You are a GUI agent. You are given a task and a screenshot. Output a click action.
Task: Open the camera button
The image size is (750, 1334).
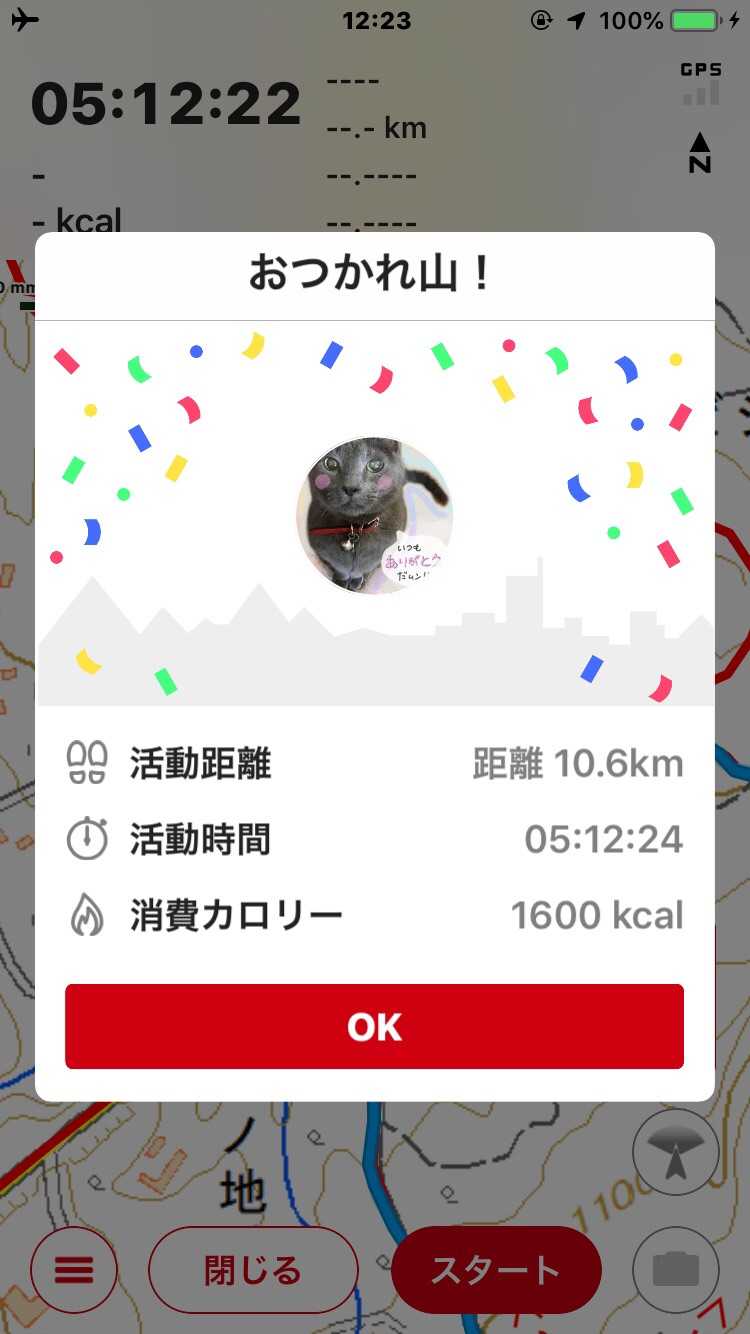coord(676,1270)
